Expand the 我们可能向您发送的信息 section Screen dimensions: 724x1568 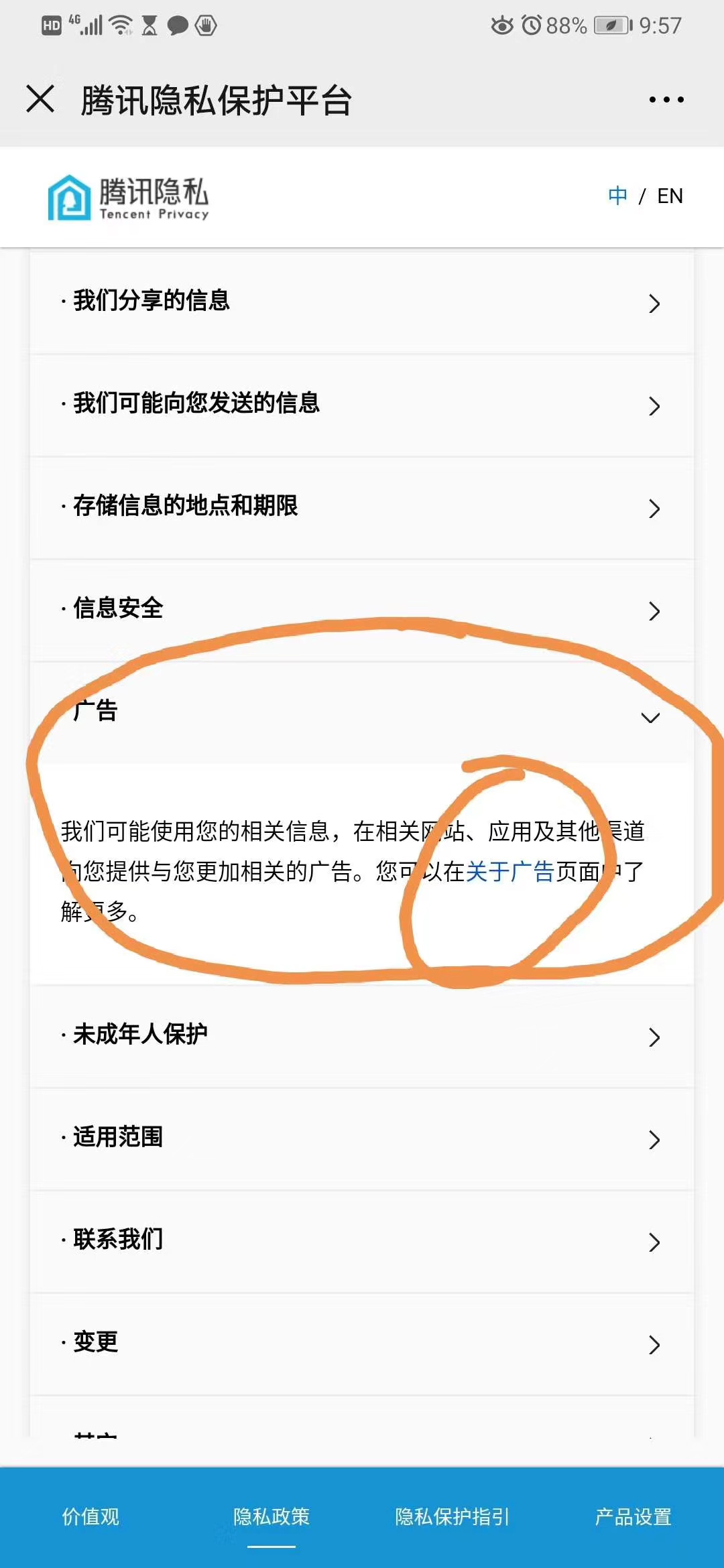362,405
